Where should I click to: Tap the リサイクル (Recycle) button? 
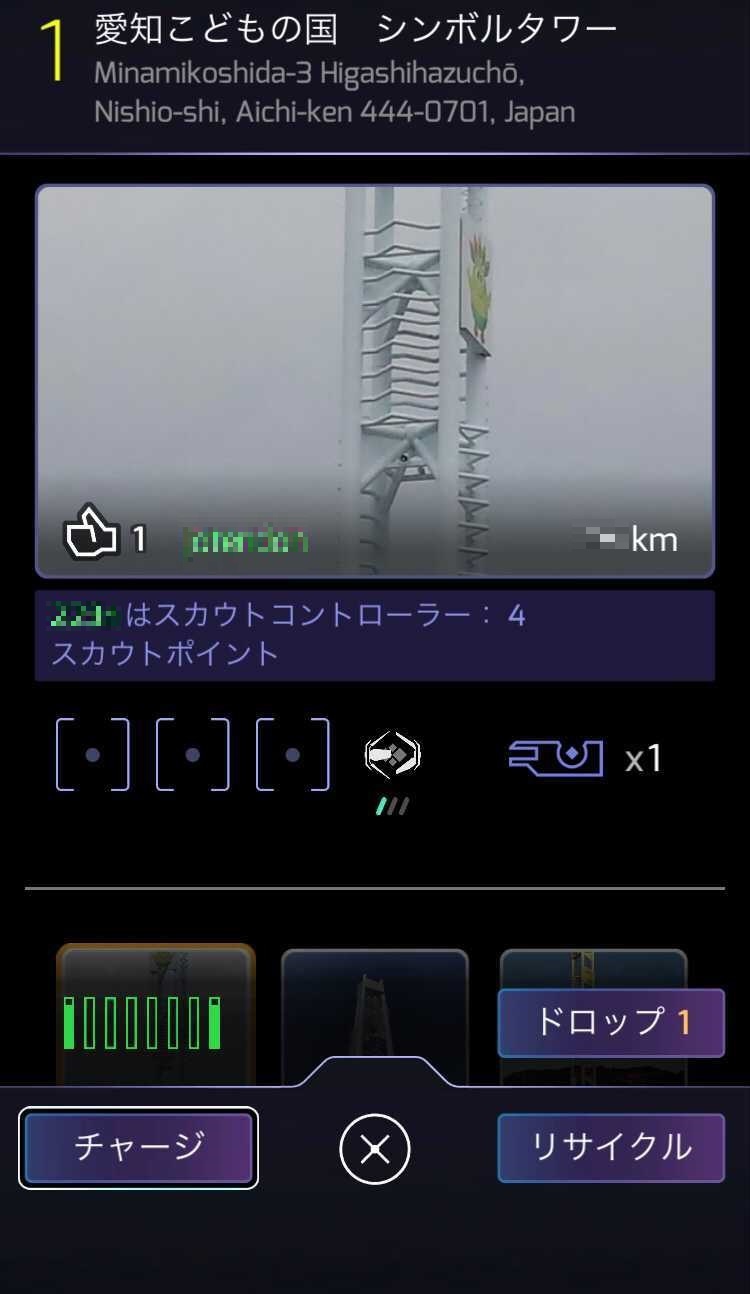coord(611,1147)
